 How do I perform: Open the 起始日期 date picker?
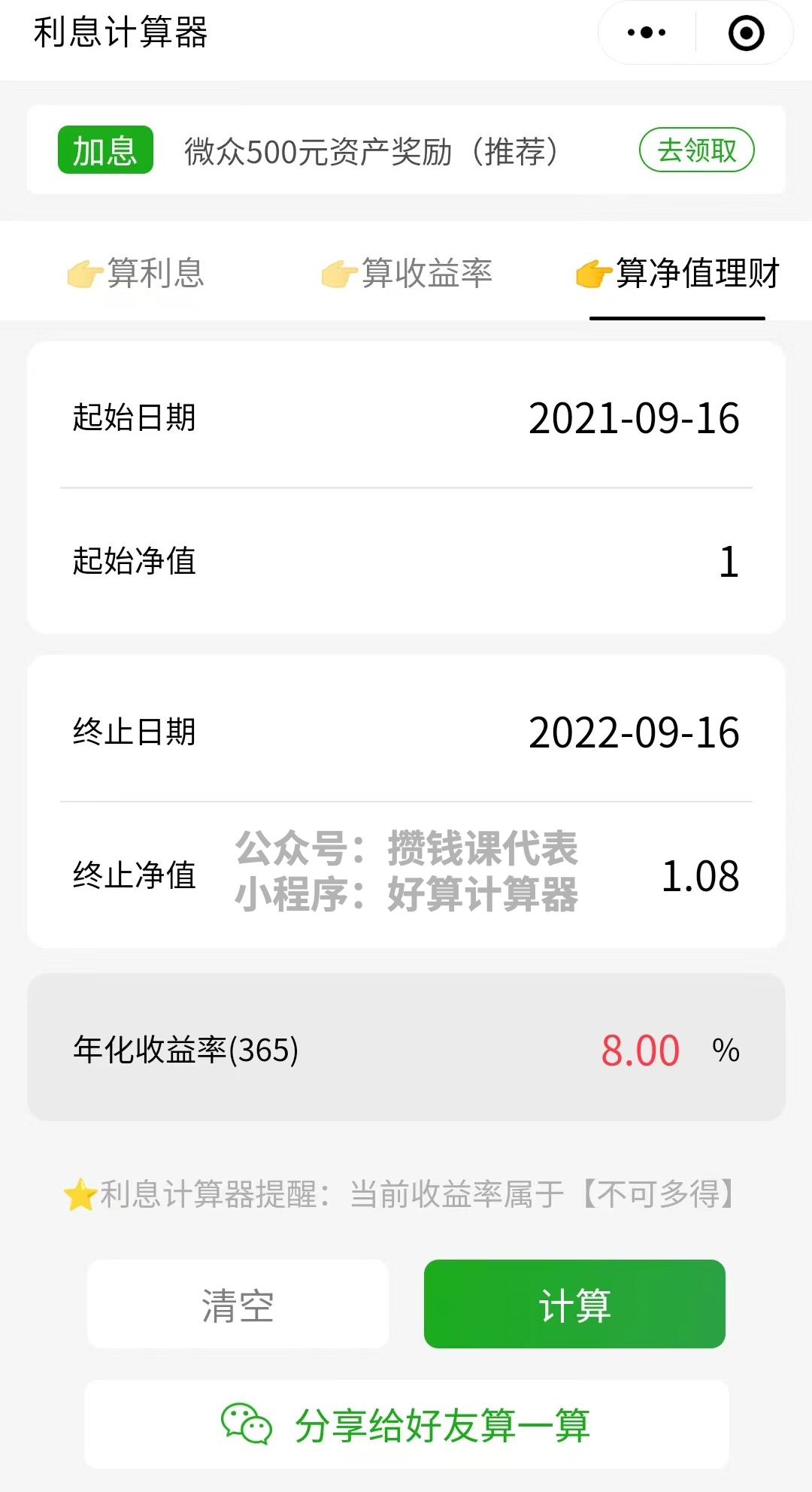click(x=634, y=419)
